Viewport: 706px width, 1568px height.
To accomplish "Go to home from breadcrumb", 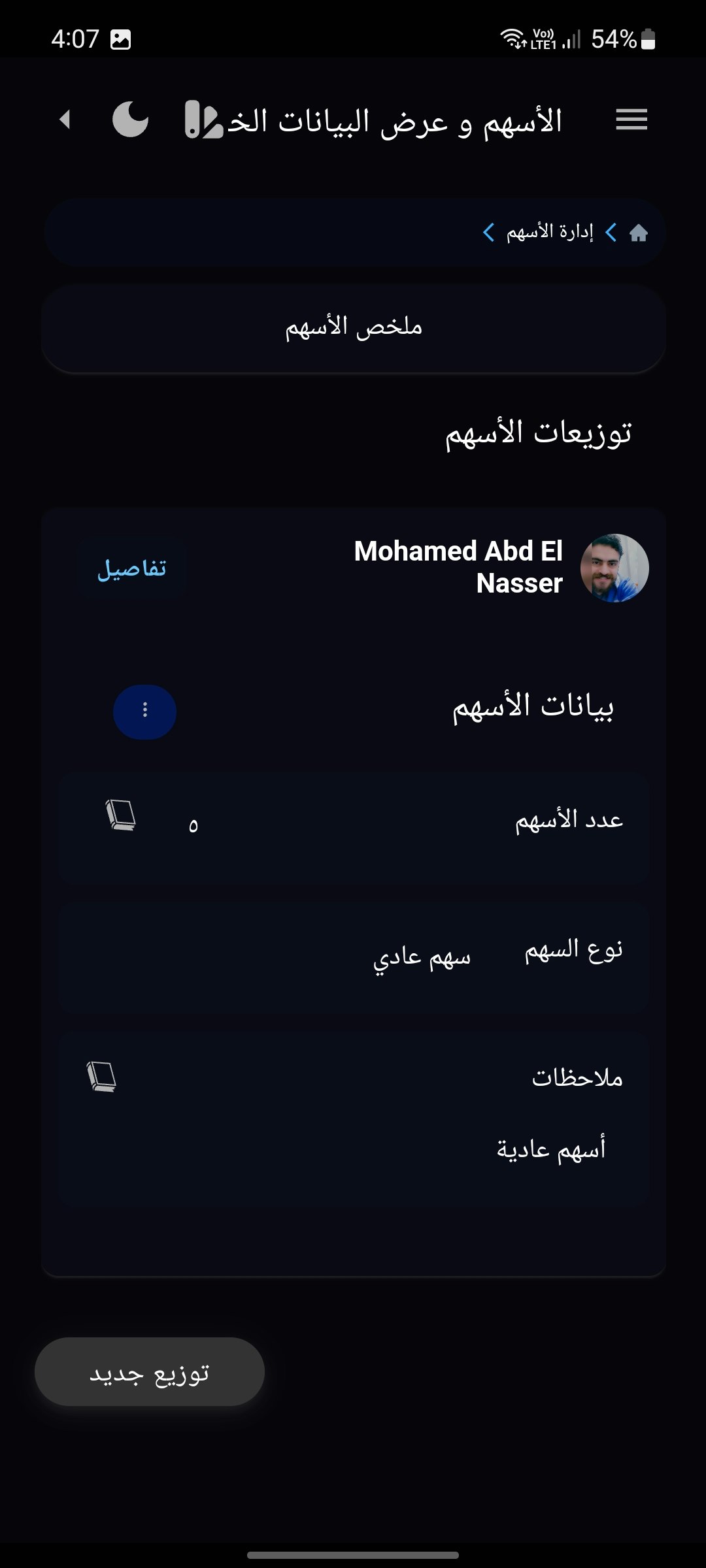I will pyautogui.click(x=638, y=233).
